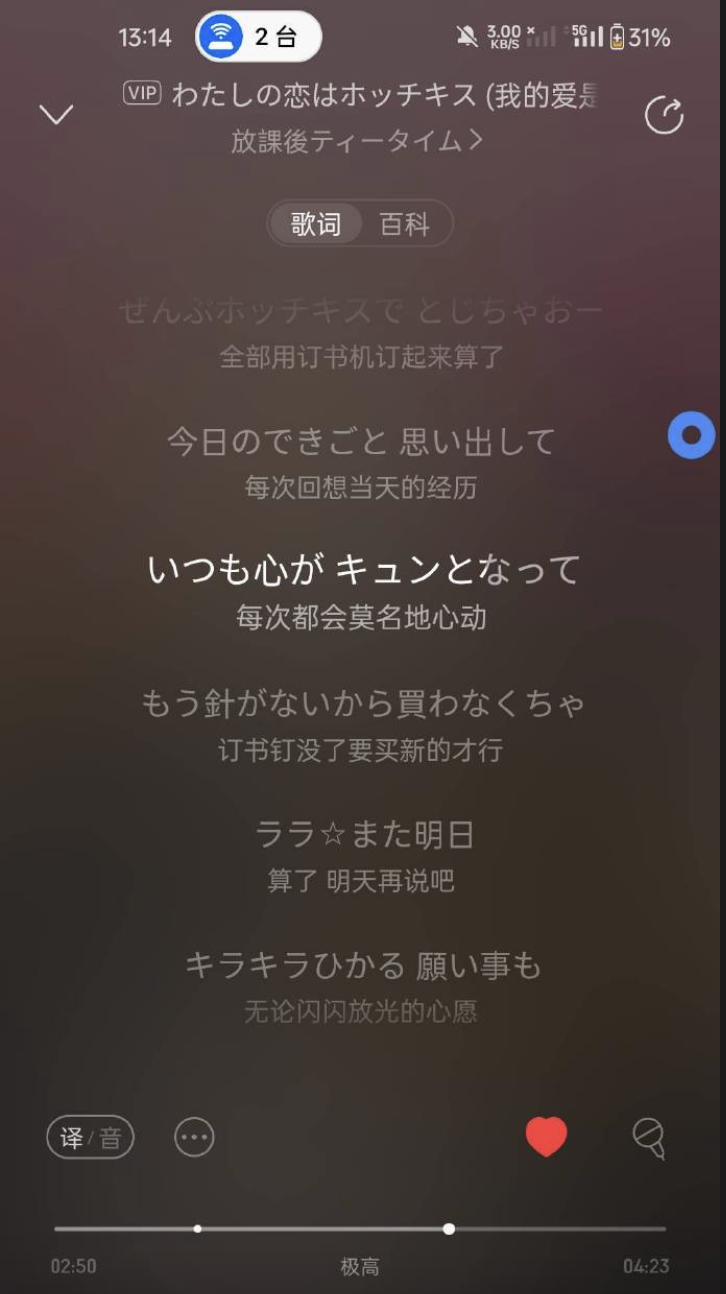Share this song

click(664, 116)
